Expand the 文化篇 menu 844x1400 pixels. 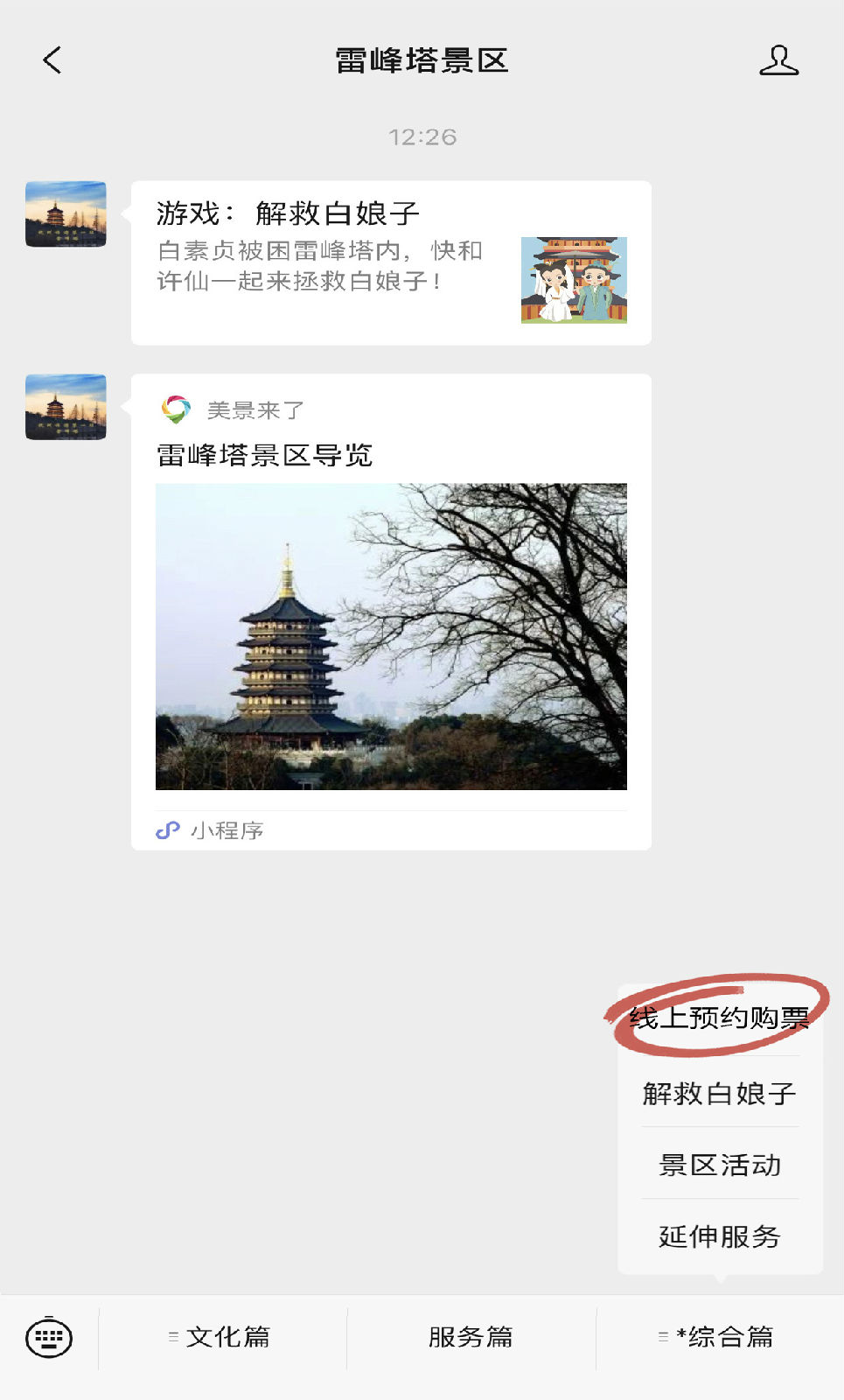pyautogui.click(x=223, y=1337)
